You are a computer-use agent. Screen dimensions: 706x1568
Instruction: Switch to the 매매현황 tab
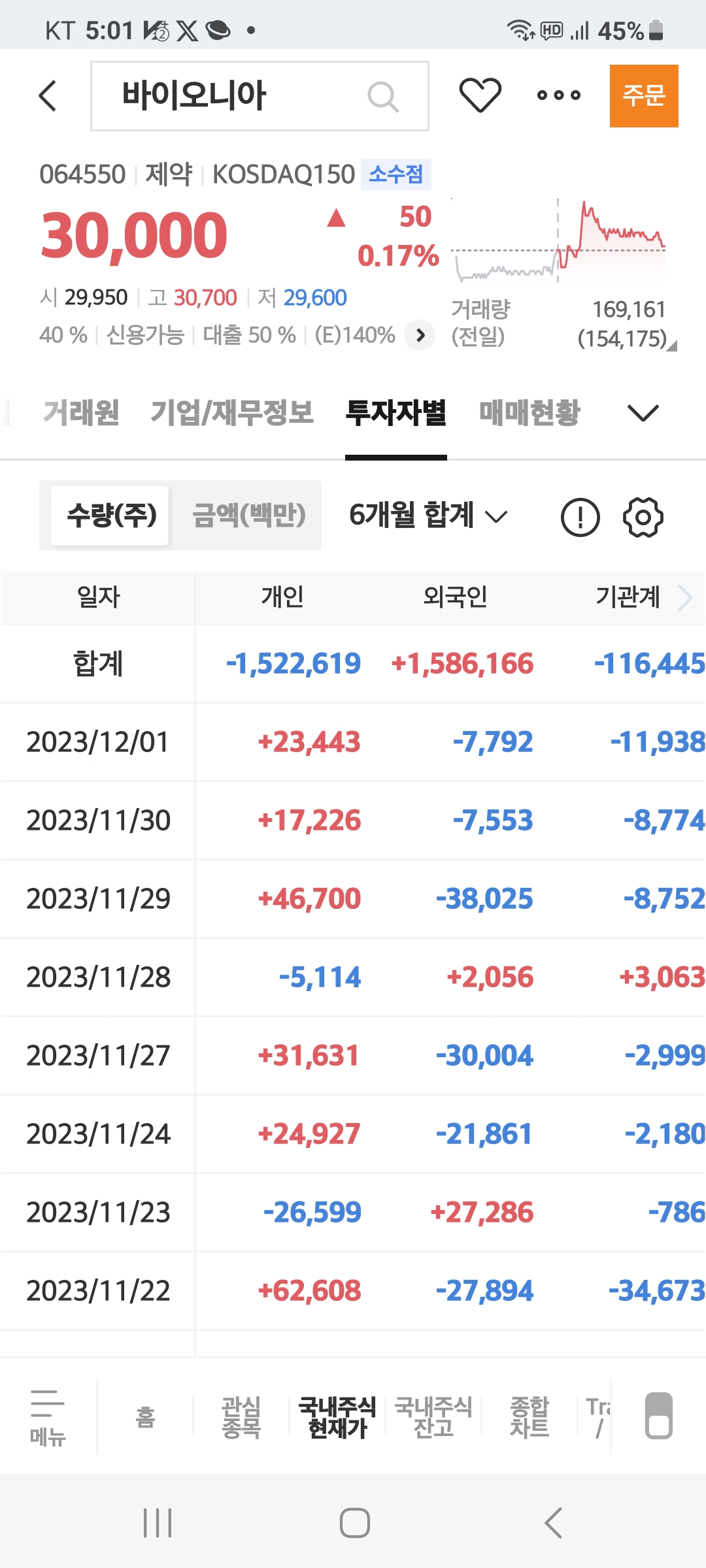(529, 412)
